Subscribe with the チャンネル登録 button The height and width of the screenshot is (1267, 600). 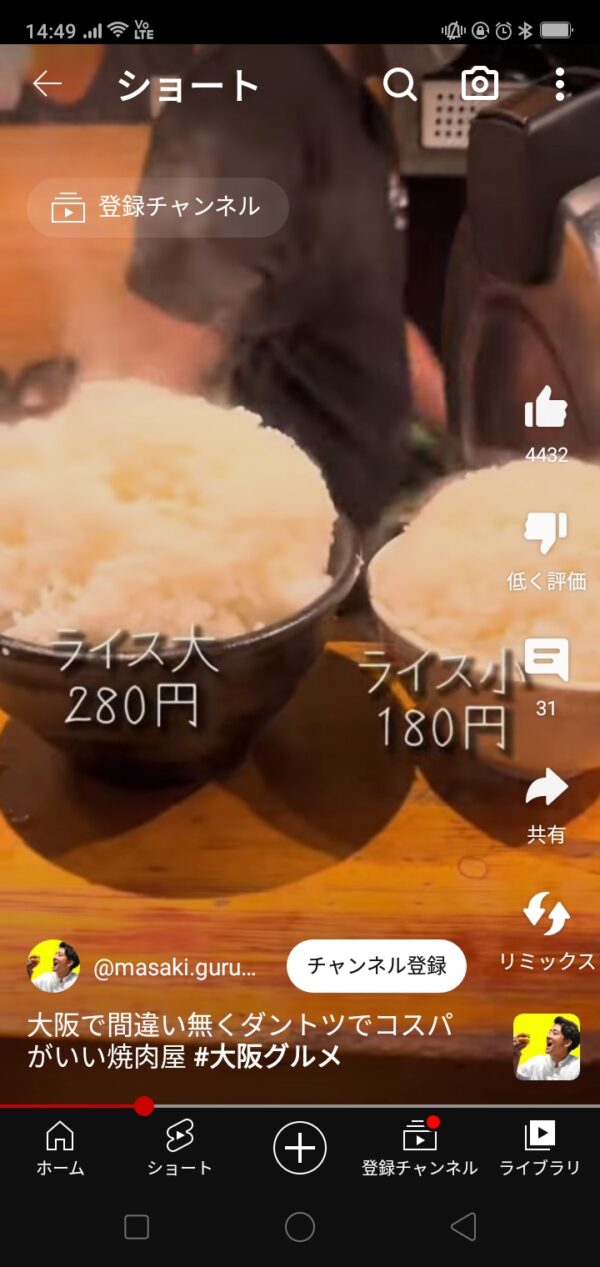tap(376, 966)
